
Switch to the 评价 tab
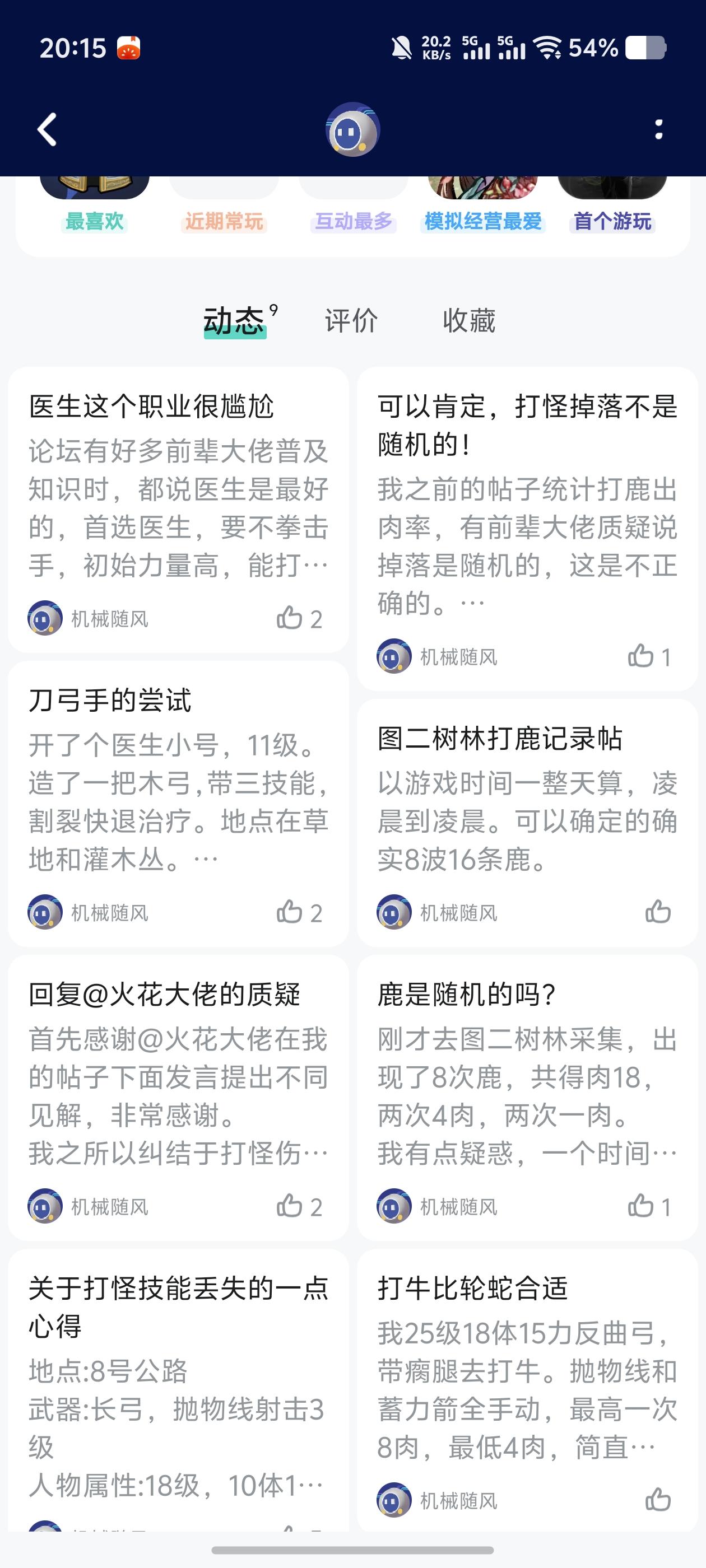pyautogui.click(x=351, y=321)
